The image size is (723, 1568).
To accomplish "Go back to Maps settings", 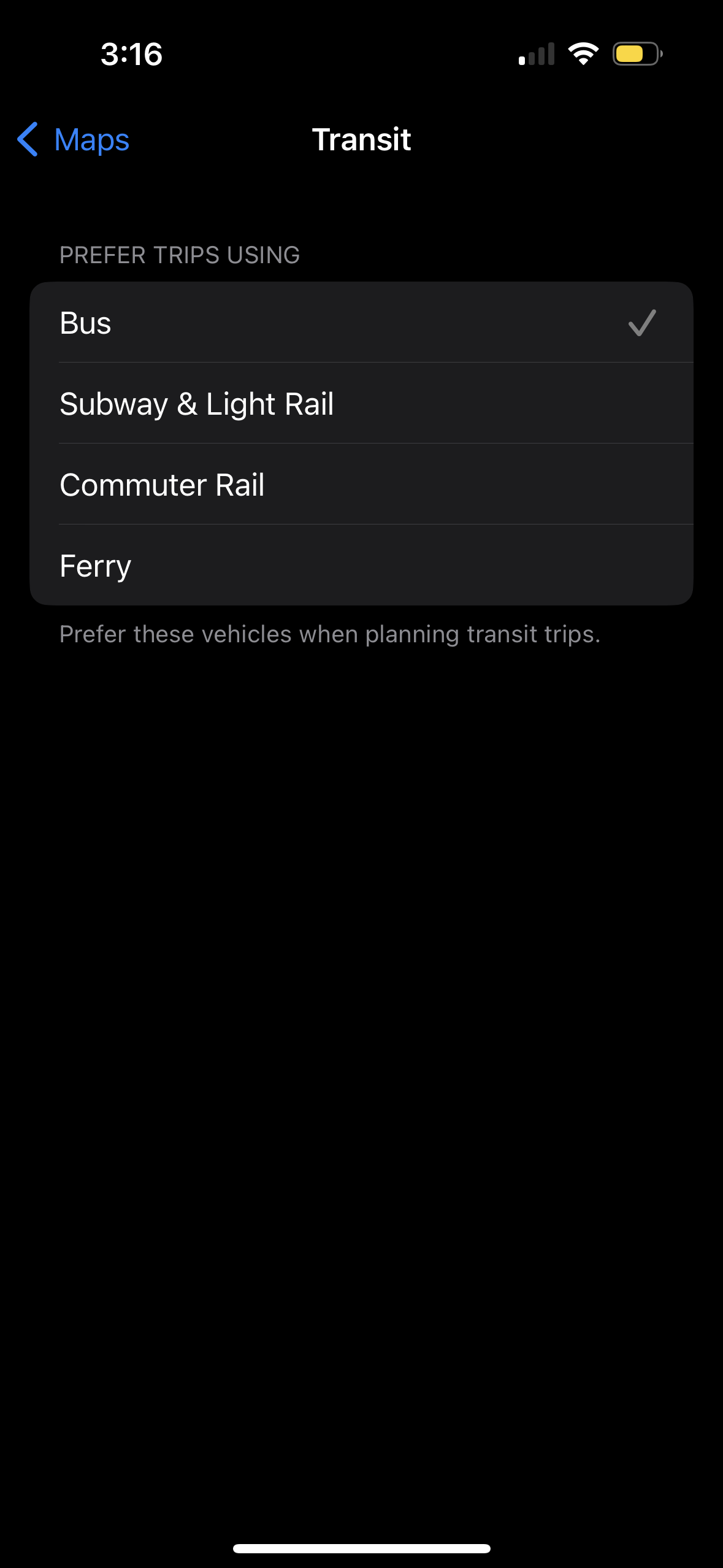I will click(74, 140).
